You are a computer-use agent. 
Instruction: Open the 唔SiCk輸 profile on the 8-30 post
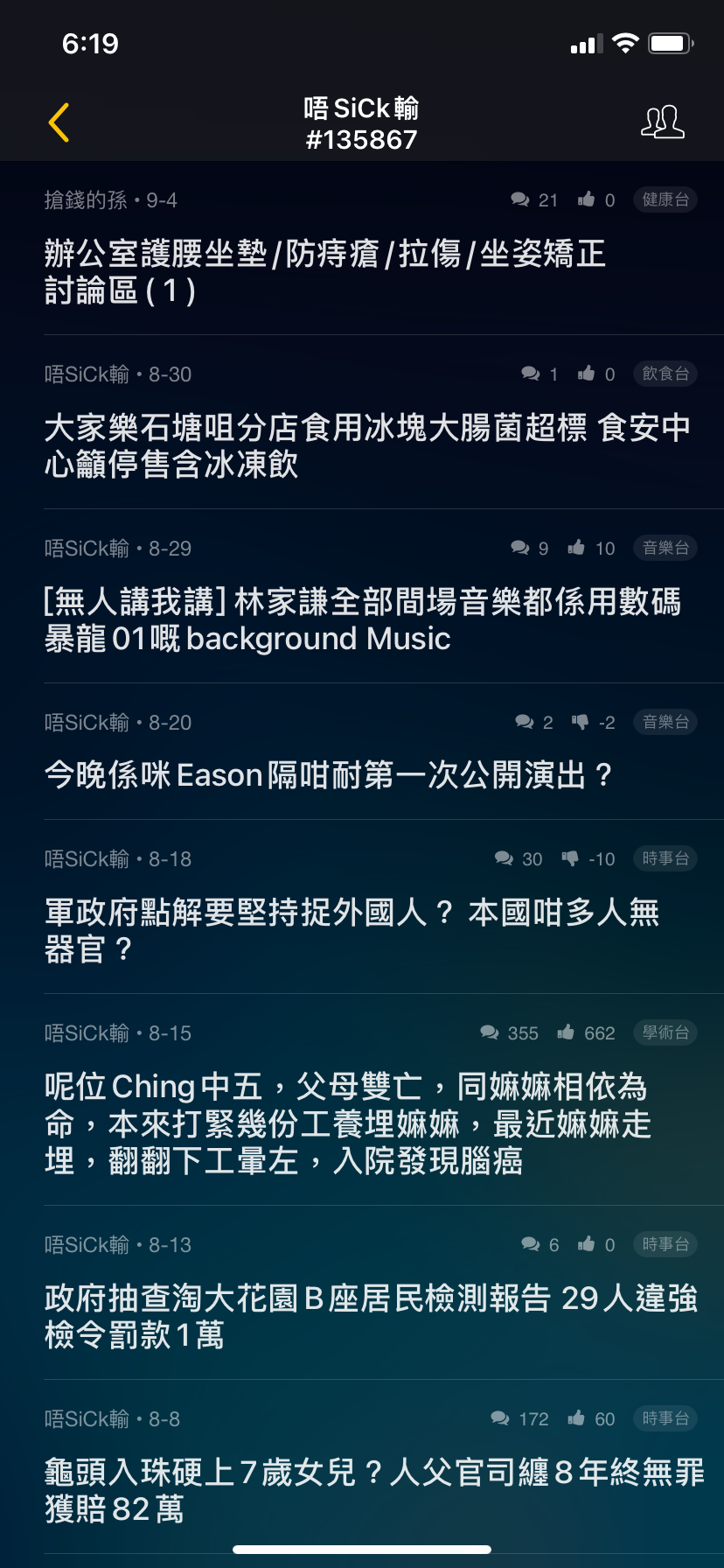tap(88, 374)
